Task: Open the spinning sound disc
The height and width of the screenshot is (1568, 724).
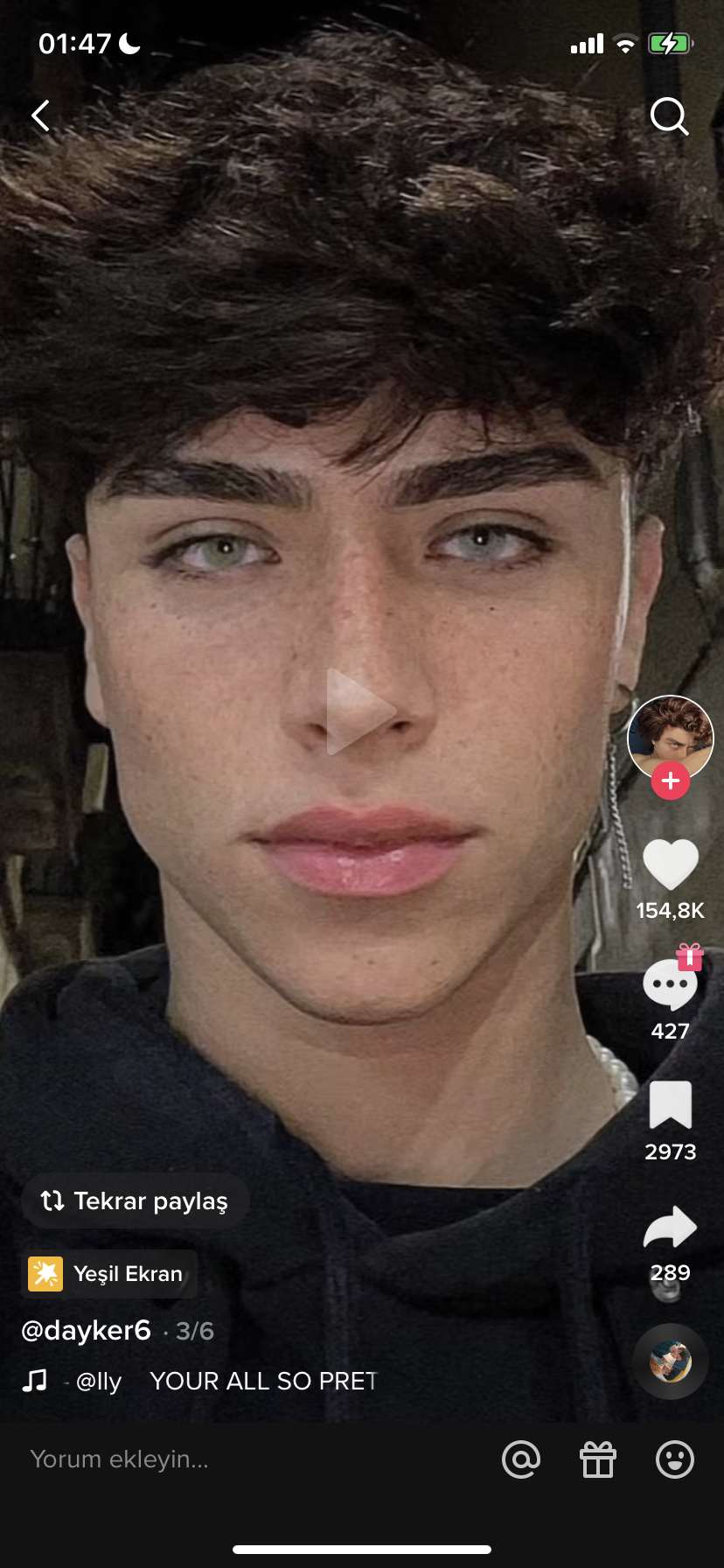Action: [x=671, y=1361]
